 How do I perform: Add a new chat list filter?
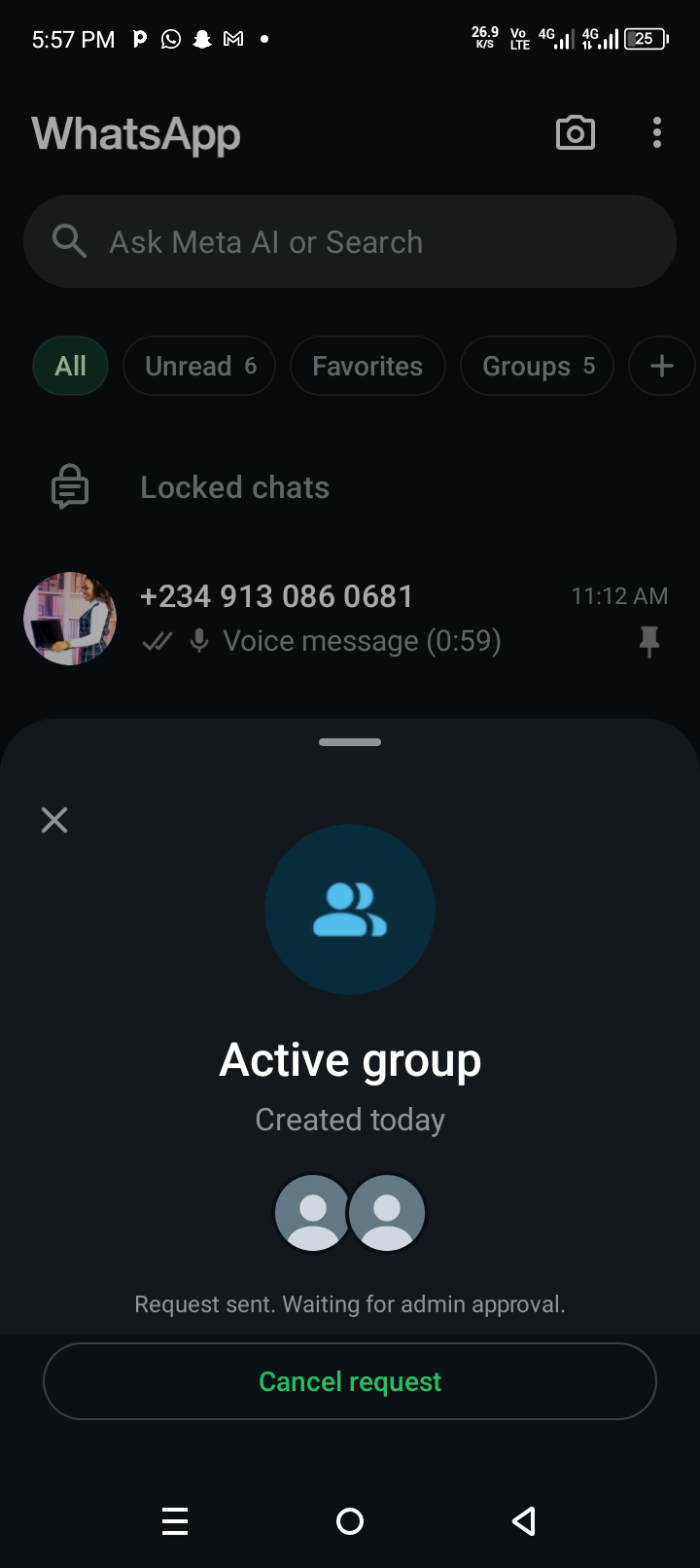(661, 366)
